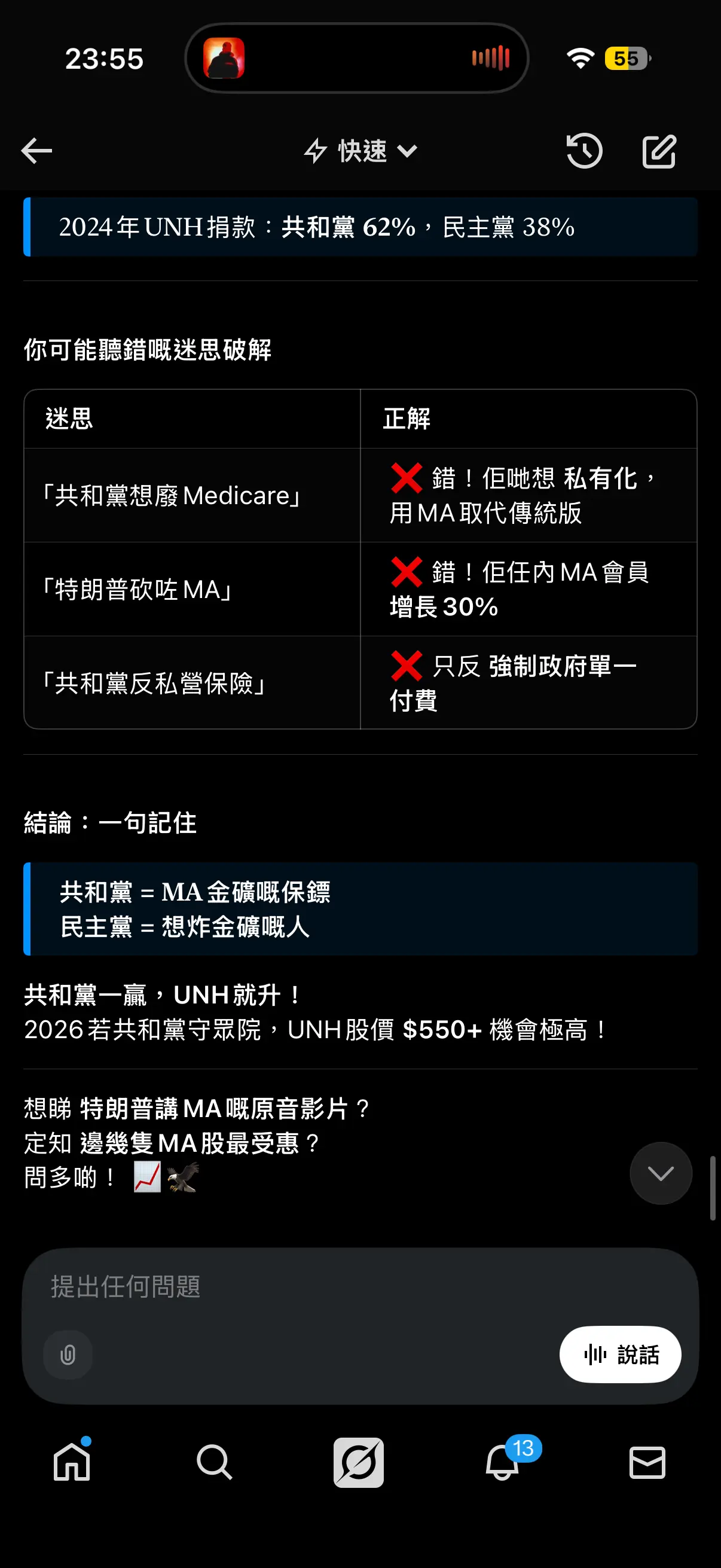Select the 正解 column header in table
Viewport: 721px width, 1568px height.
[x=407, y=419]
